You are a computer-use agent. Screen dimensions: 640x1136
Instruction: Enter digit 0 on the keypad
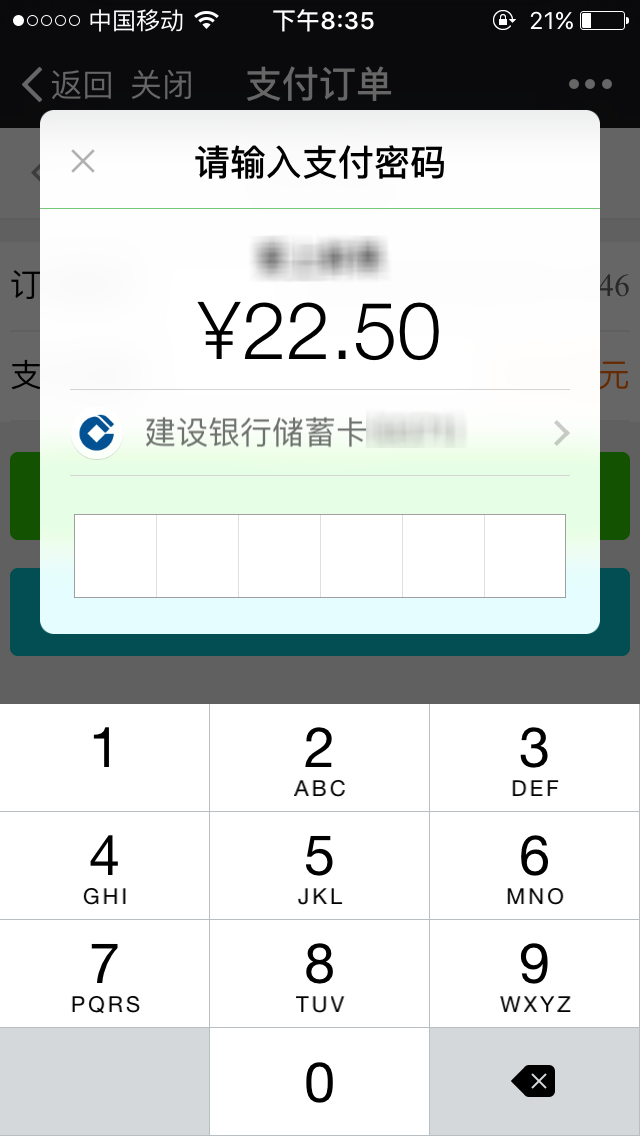click(x=319, y=1082)
